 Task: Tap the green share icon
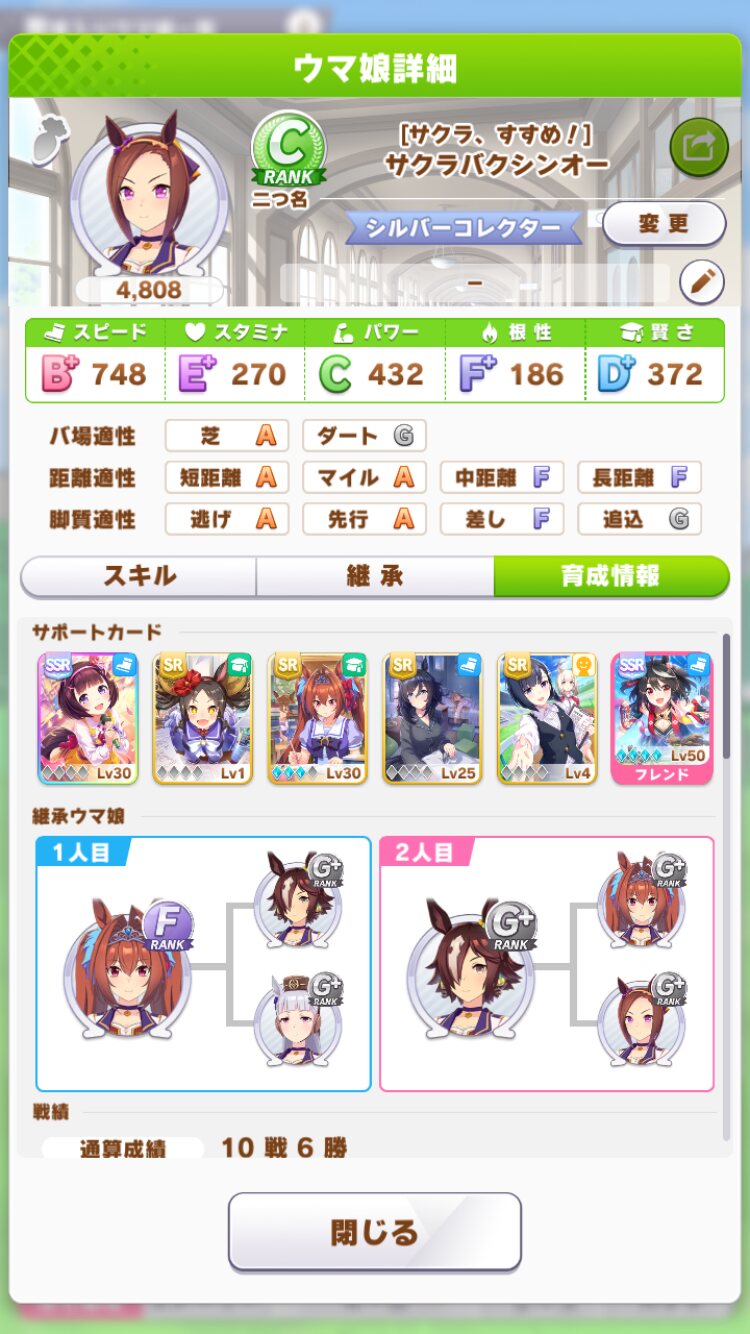click(x=698, y=148)
